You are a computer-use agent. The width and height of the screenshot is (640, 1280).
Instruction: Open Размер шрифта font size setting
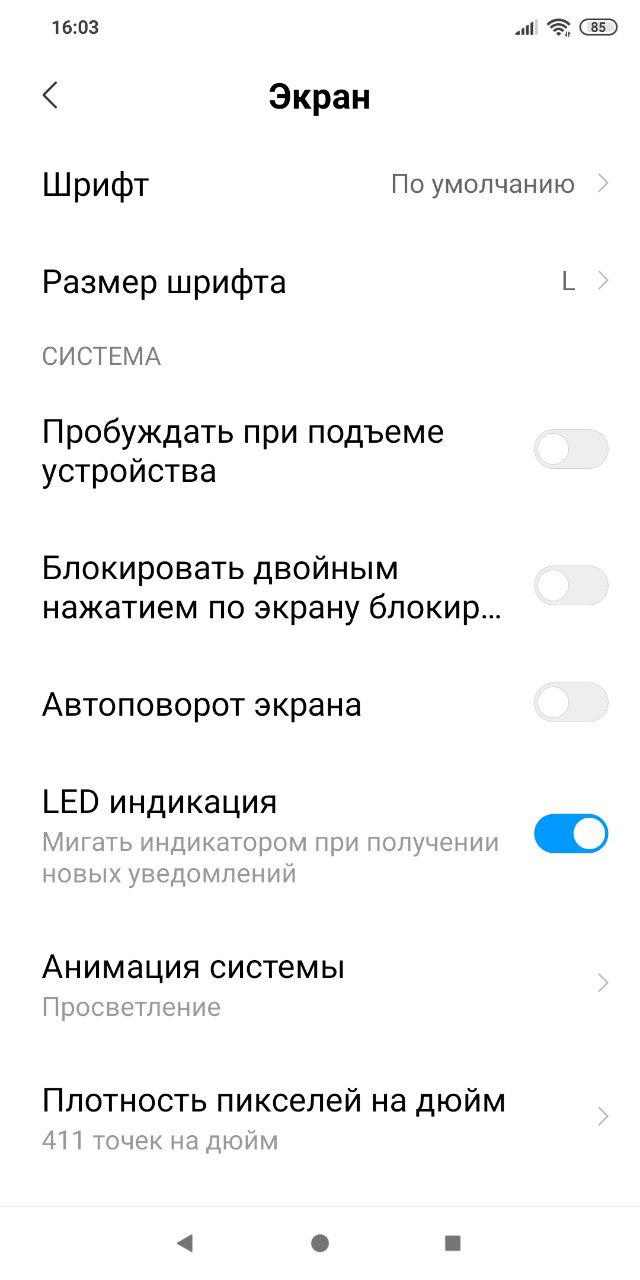[x=320, y=282]
